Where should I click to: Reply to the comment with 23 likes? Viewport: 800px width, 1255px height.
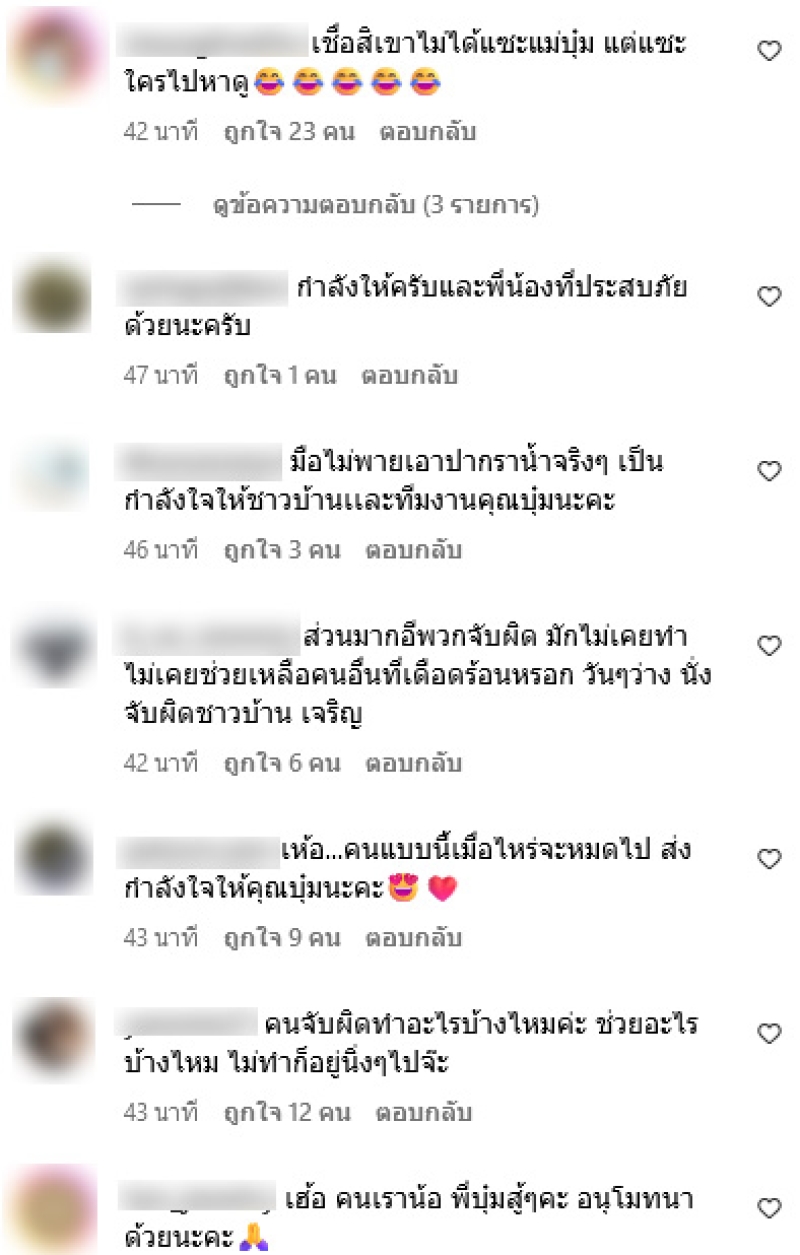point(427,131)
